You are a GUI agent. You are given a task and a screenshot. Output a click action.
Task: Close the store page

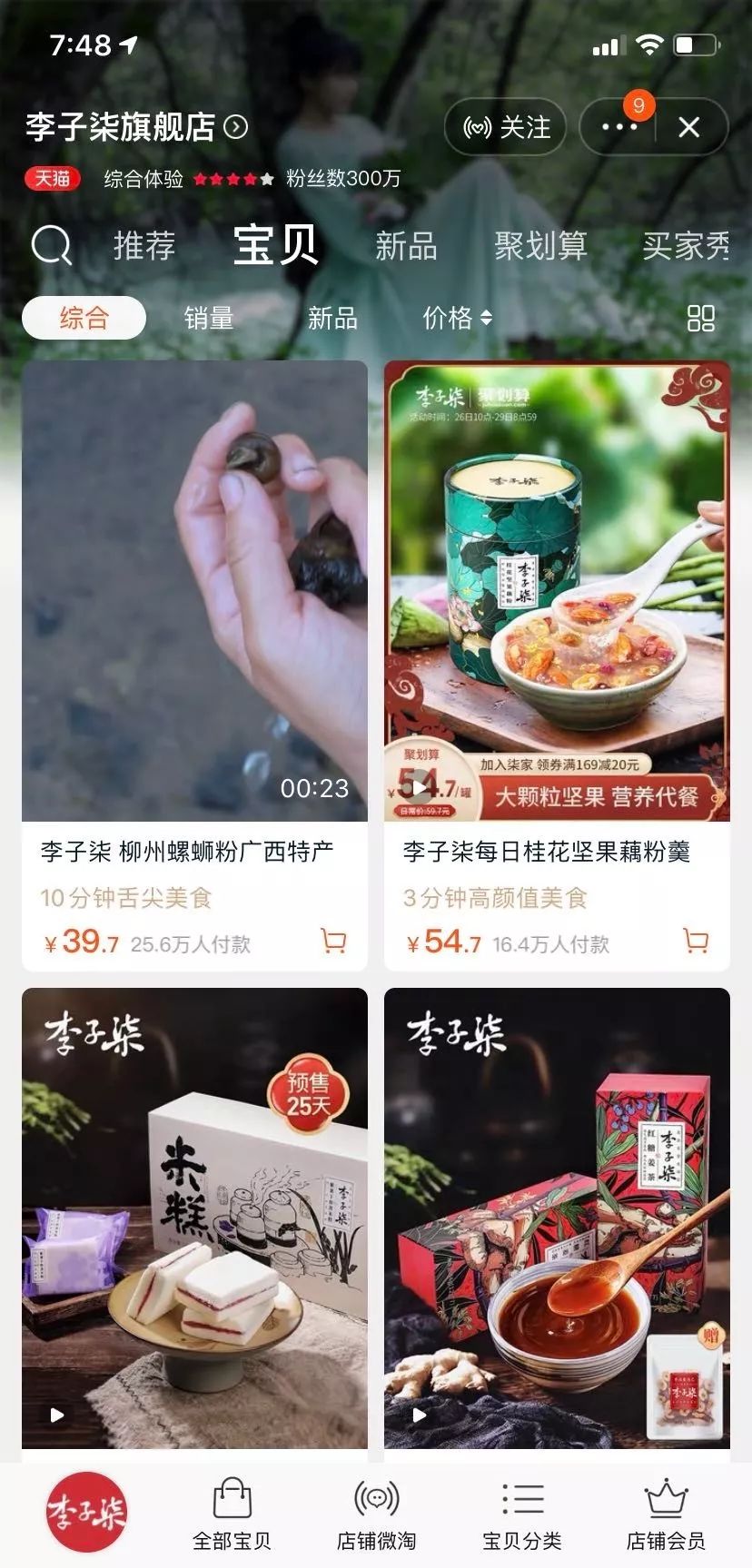click(x=689, y=127)
